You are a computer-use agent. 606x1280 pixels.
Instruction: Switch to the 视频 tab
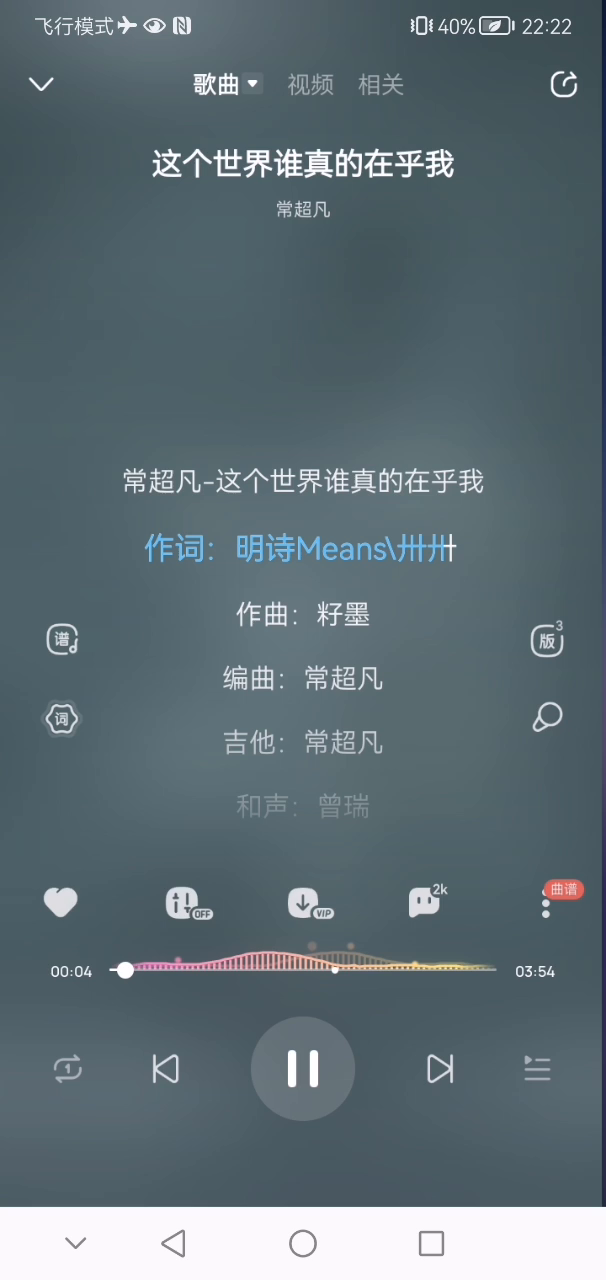pos(310,85)
